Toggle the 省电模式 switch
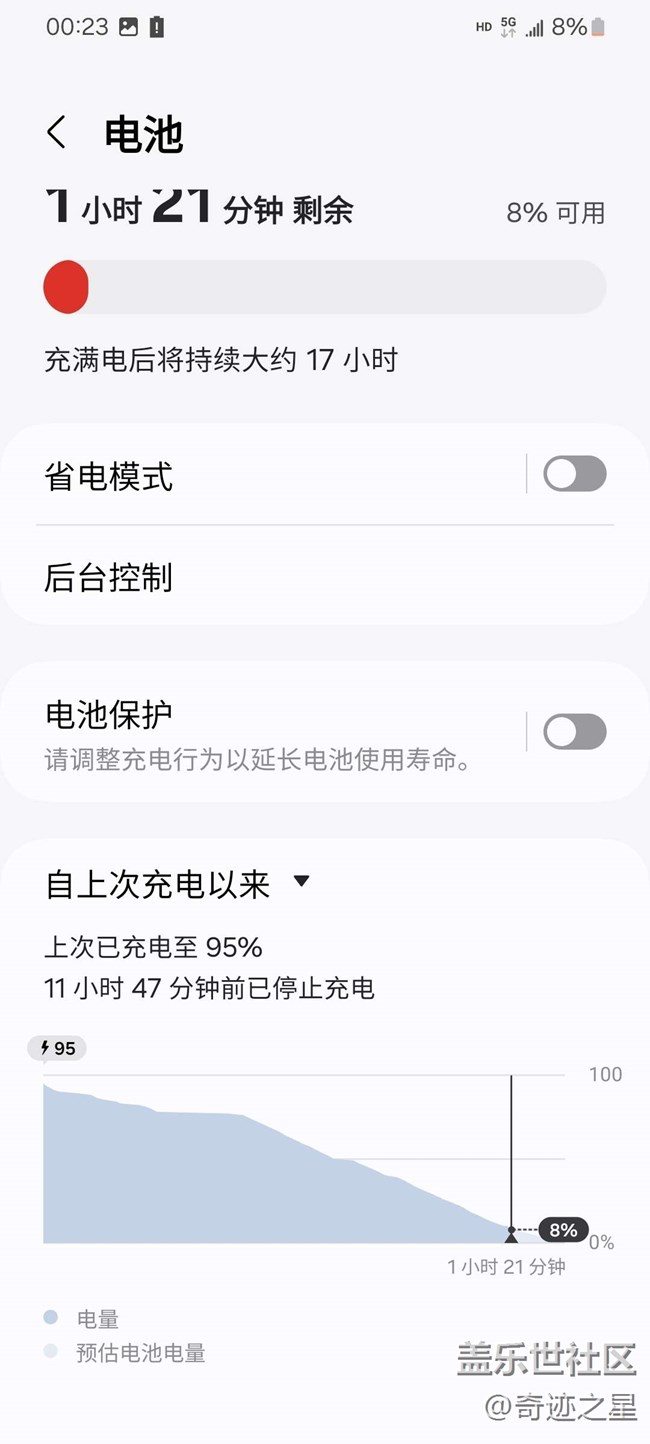The image size is (650, 1444). coord(574,474)
